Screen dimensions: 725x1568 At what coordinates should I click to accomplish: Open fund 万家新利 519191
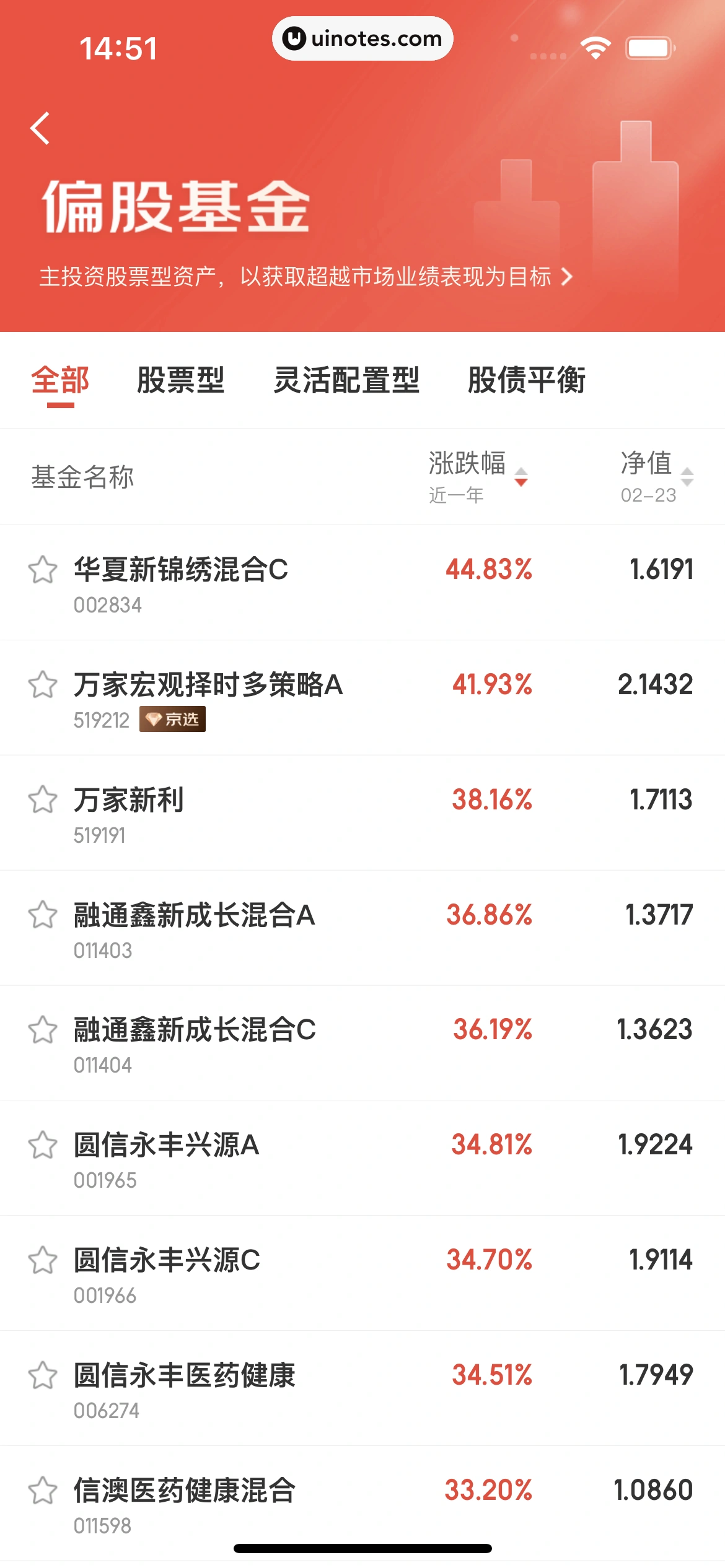point(129,800)
